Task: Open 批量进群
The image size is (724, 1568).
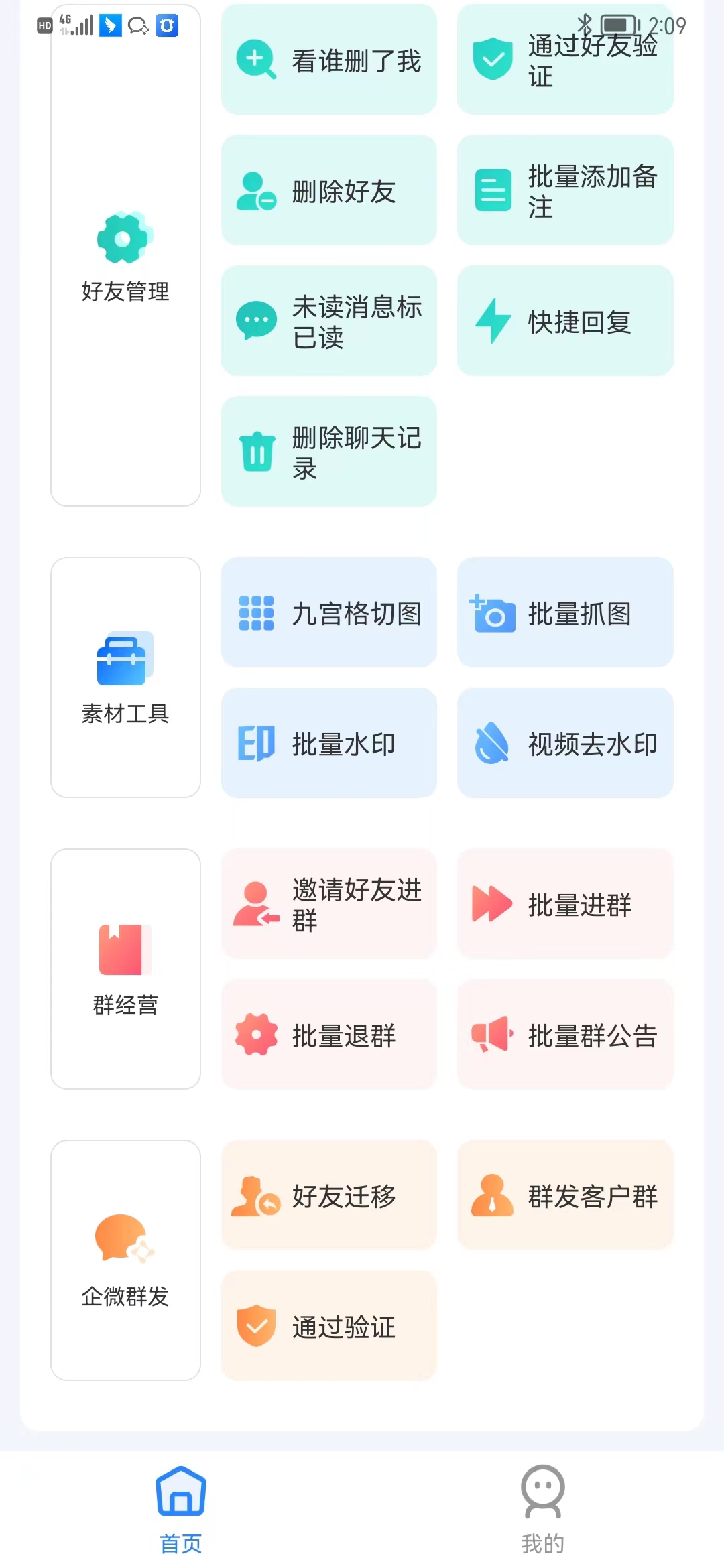Action: [565, 904]
